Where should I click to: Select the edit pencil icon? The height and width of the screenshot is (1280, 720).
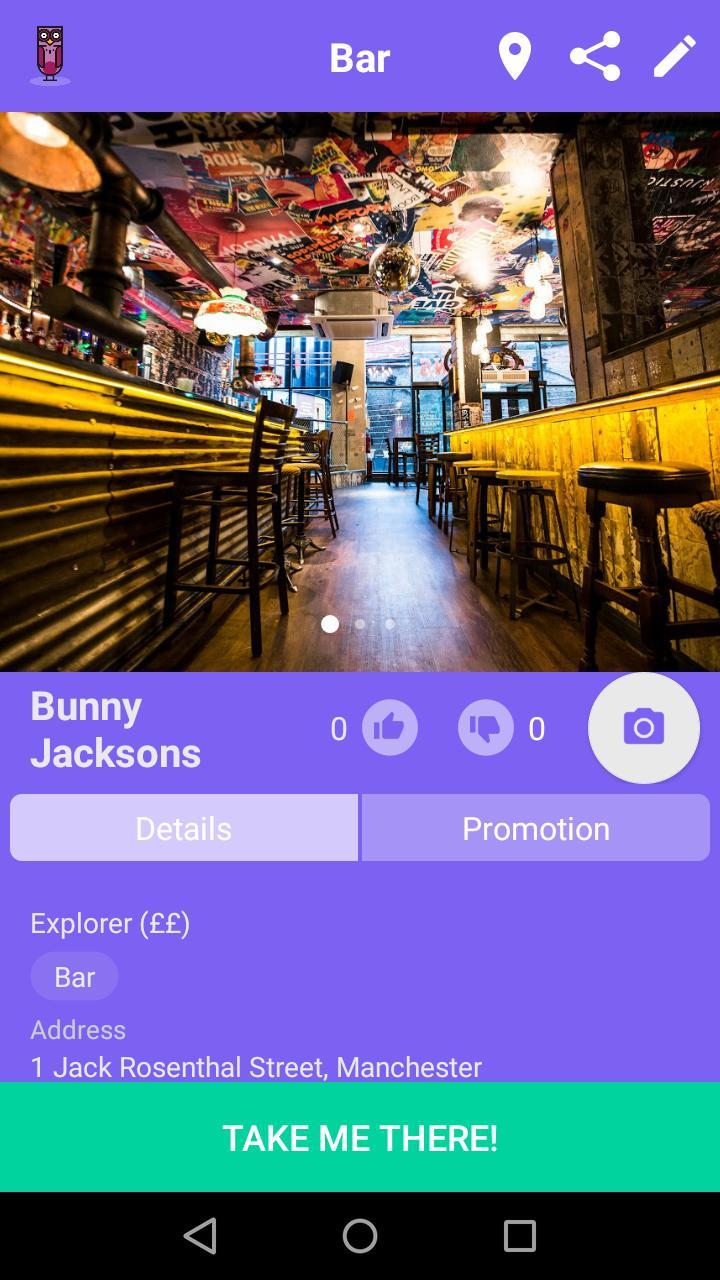[674, 57]
